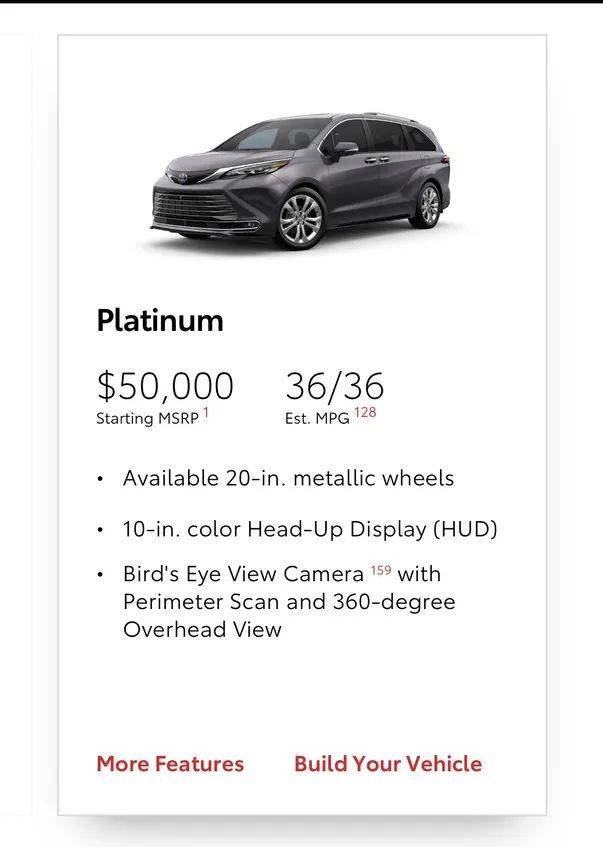The image size is (603, 847).
Task: Open More Features for the Platinum trim
Action: [170, 764]
